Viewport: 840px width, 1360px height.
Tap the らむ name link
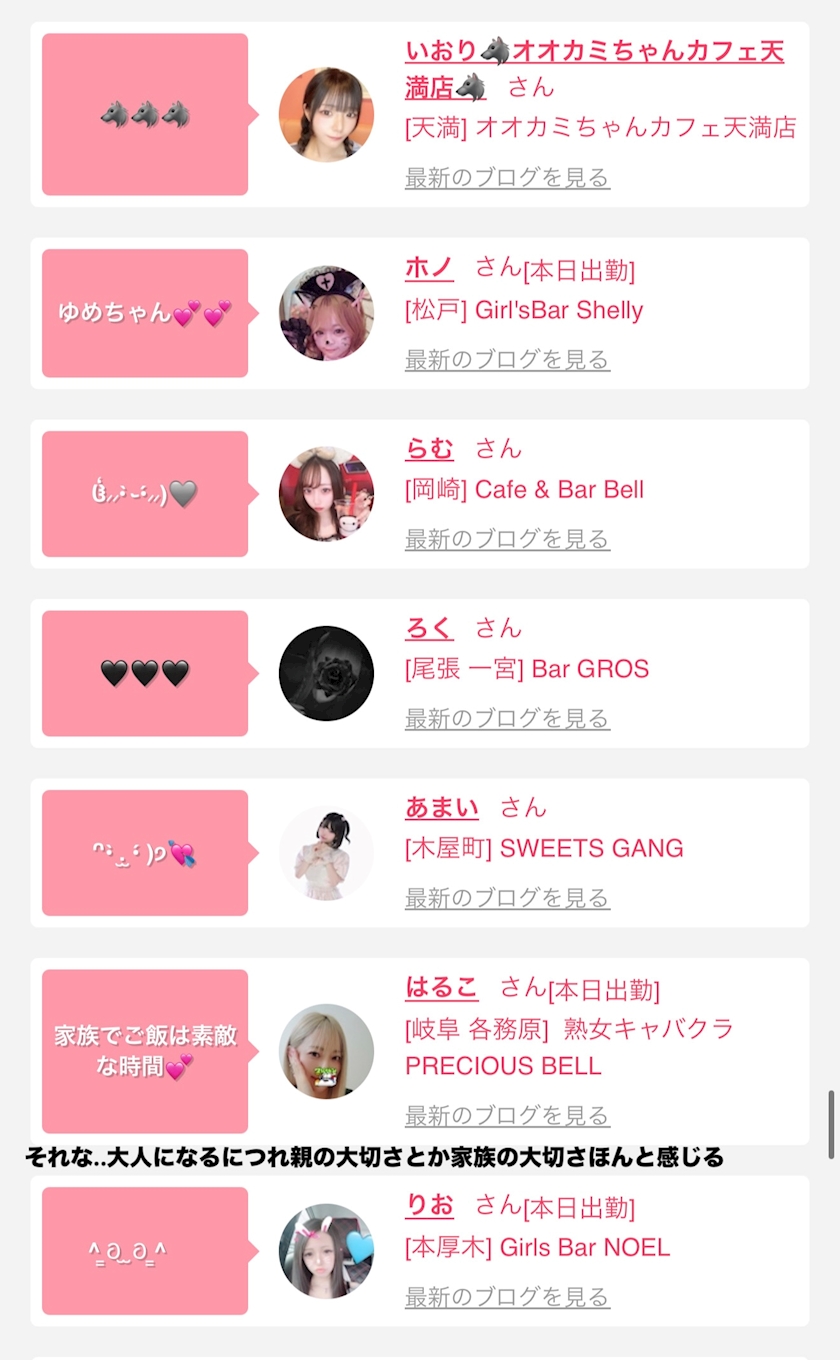coord(429,449)
